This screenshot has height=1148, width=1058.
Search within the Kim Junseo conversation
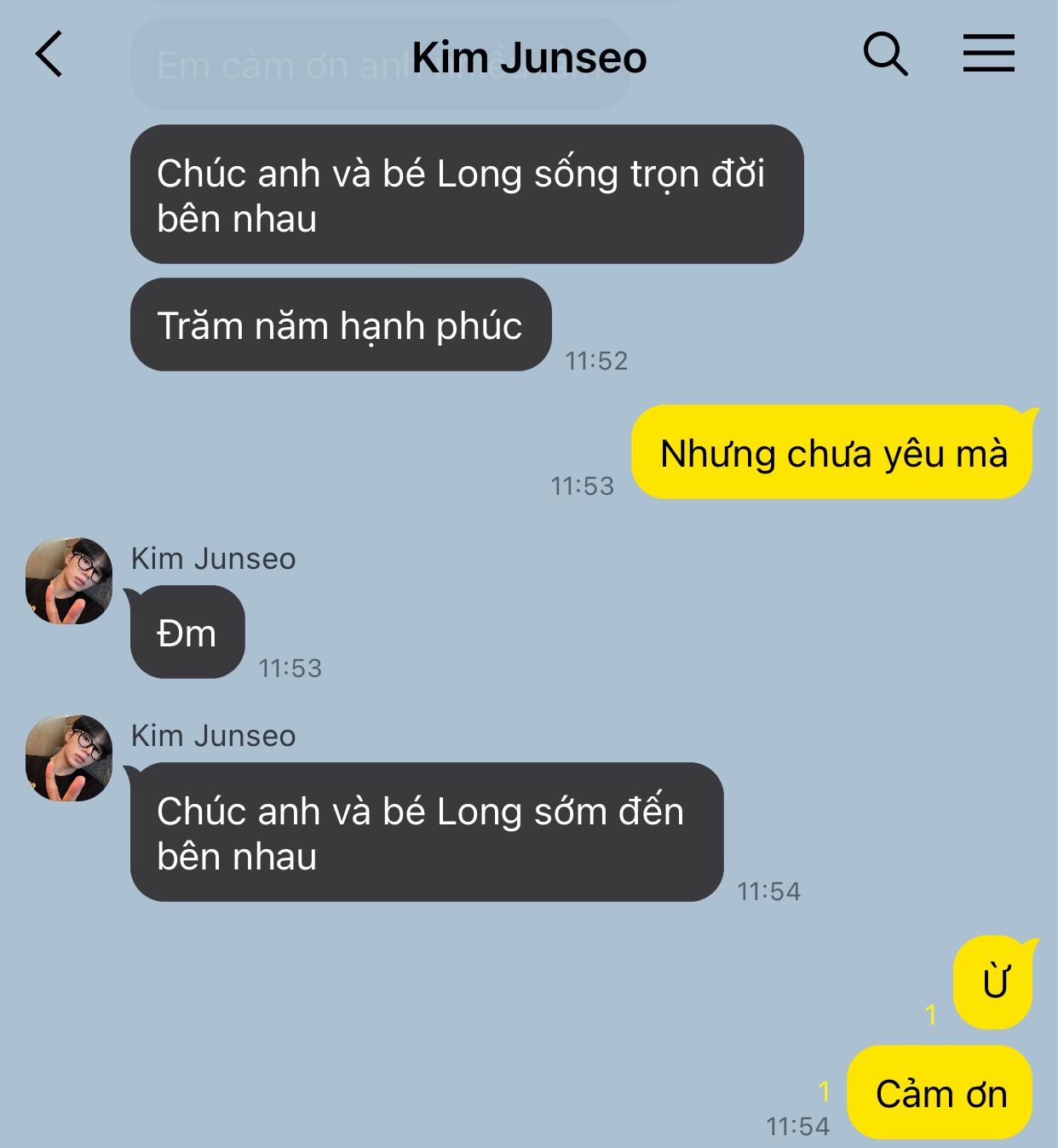click(x=885, y=55)
